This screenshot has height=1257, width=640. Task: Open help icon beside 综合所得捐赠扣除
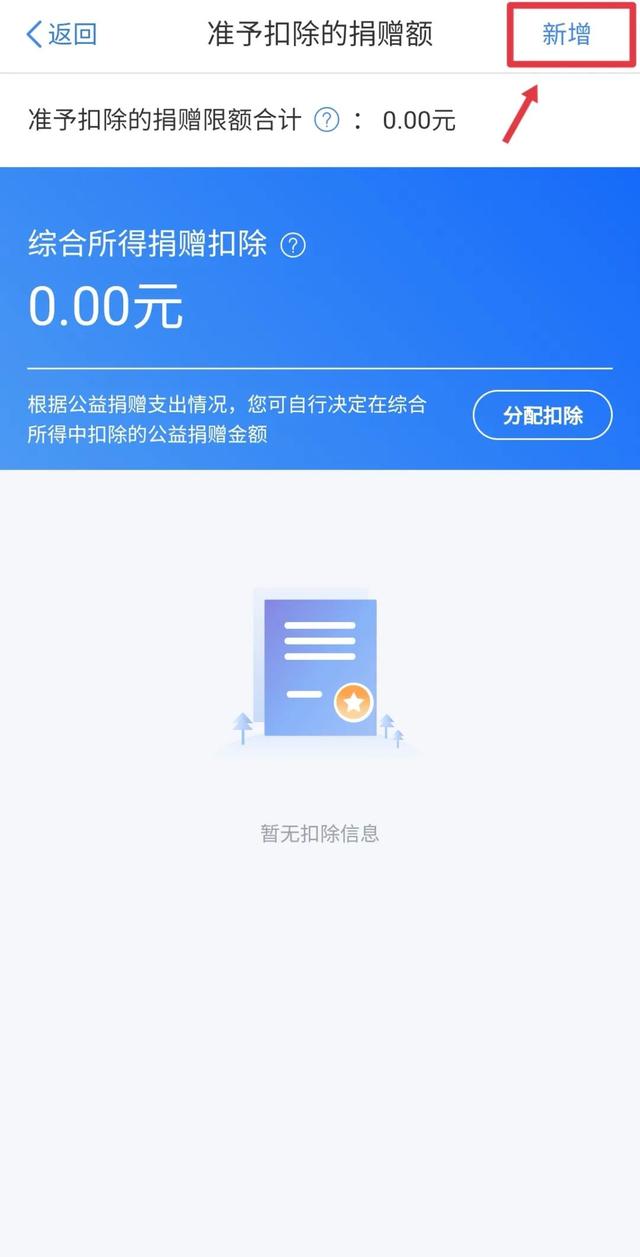coord(293,245)
